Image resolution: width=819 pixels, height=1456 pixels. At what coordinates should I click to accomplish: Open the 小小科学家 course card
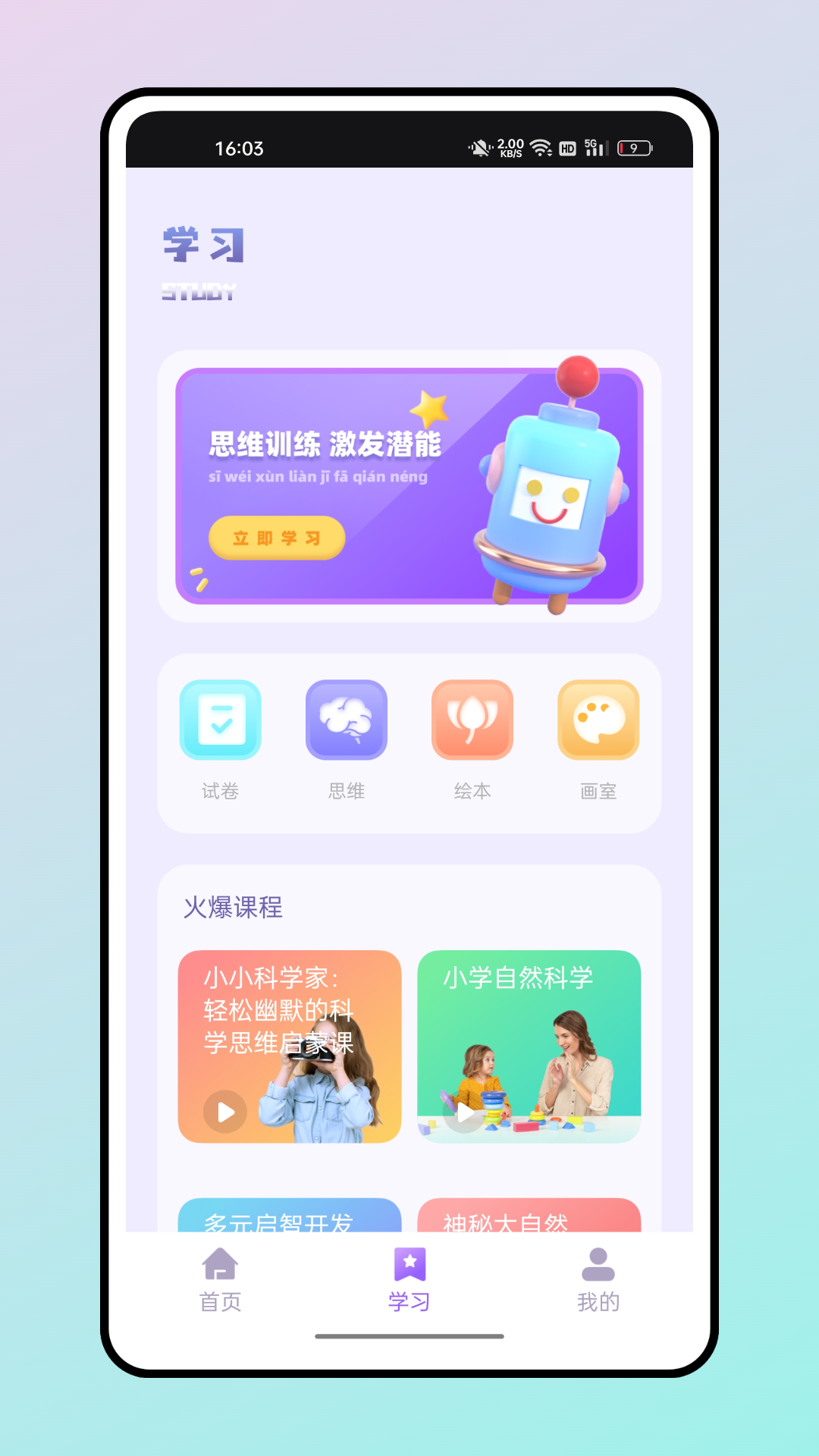tap(290, 1046)
